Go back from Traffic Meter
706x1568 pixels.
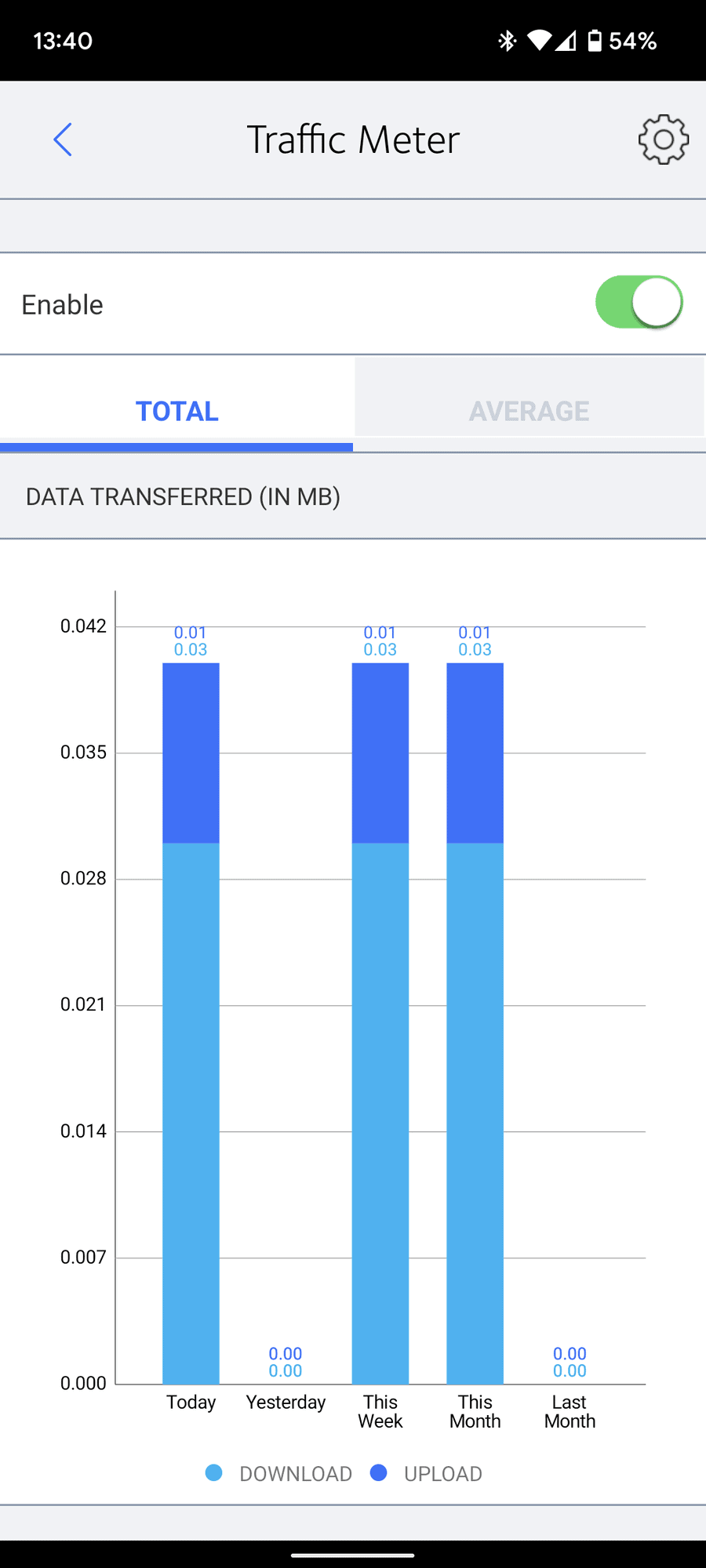click(63, 140)
